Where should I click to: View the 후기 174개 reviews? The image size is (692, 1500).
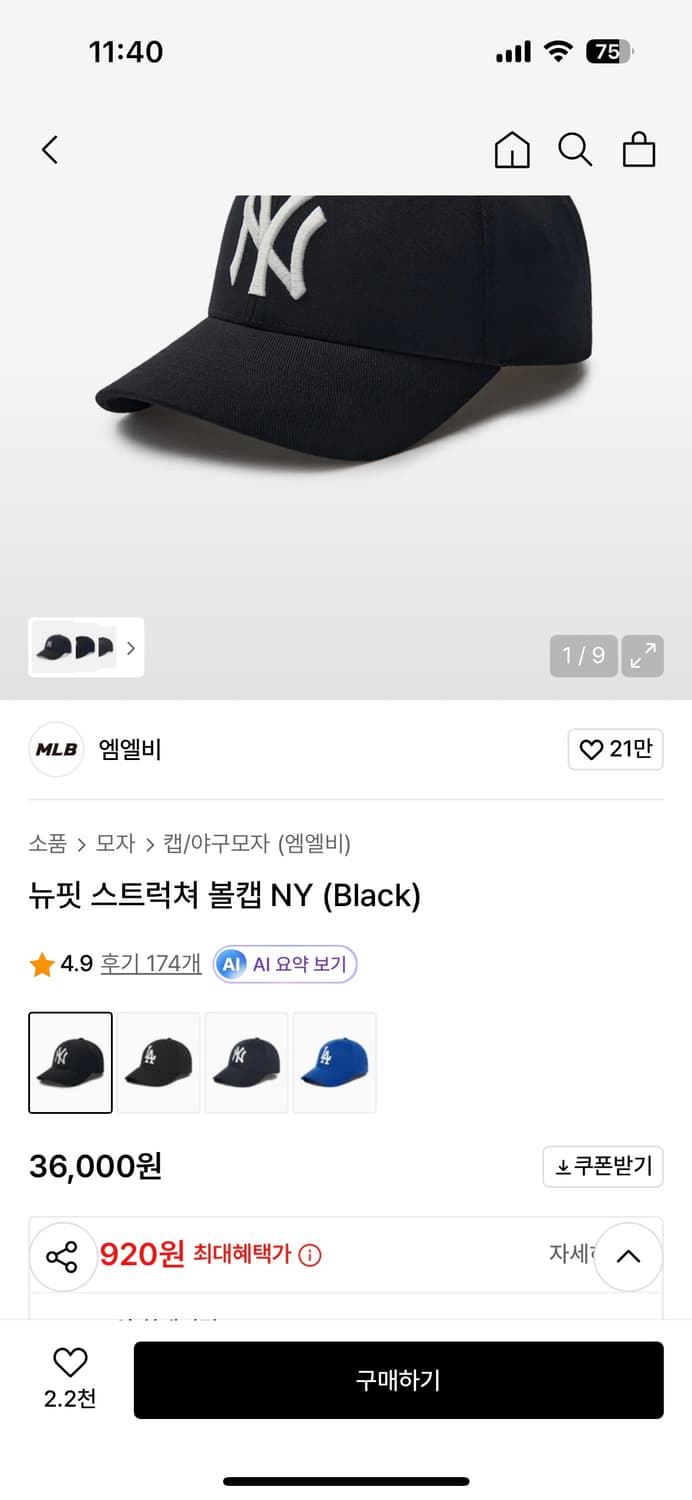click(x=151, y=963)
